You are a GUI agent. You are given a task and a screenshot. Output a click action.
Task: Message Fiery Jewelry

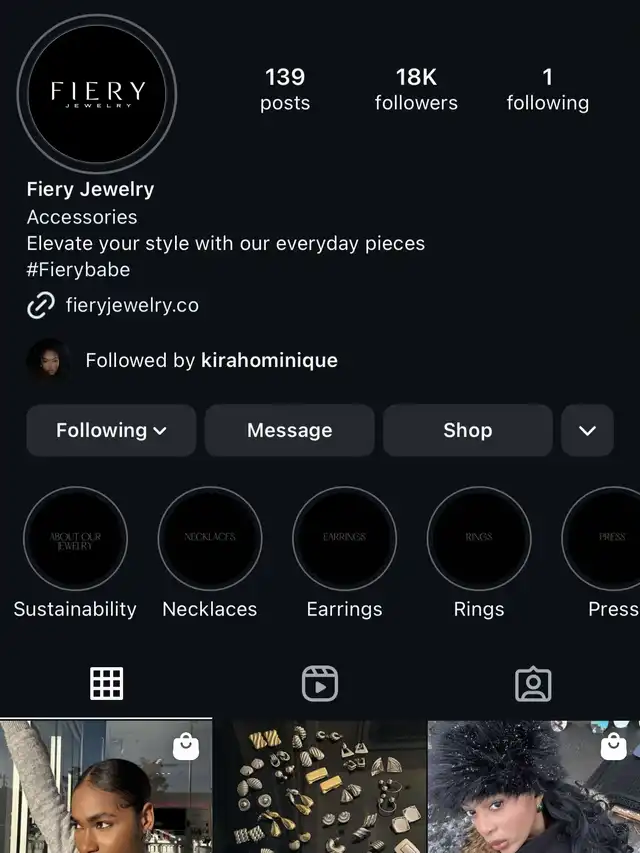289,431
